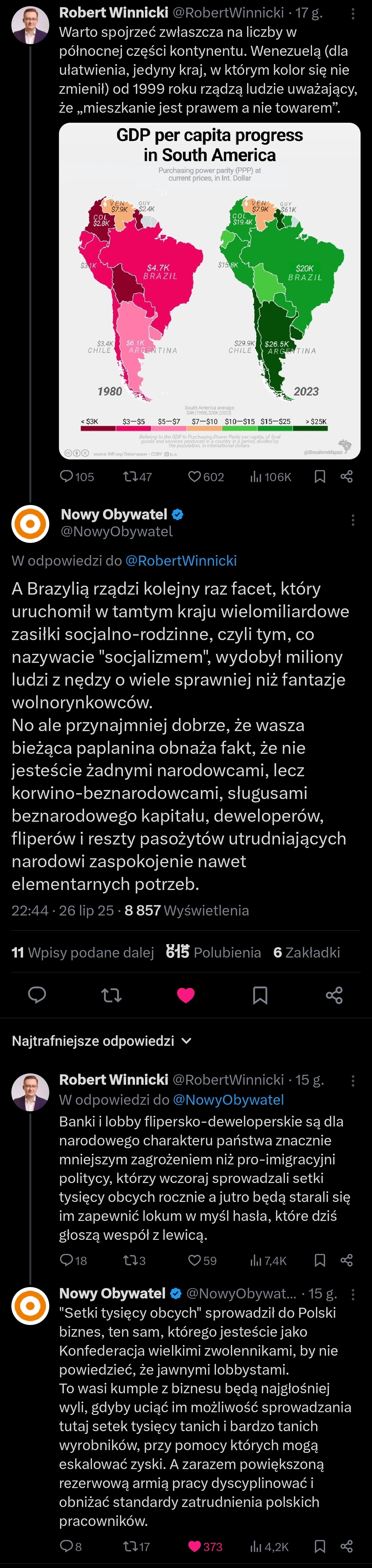Open the @NowyObywatel mention link
This screenshot has height=1568, width=372.
[x=228, y=1099]
